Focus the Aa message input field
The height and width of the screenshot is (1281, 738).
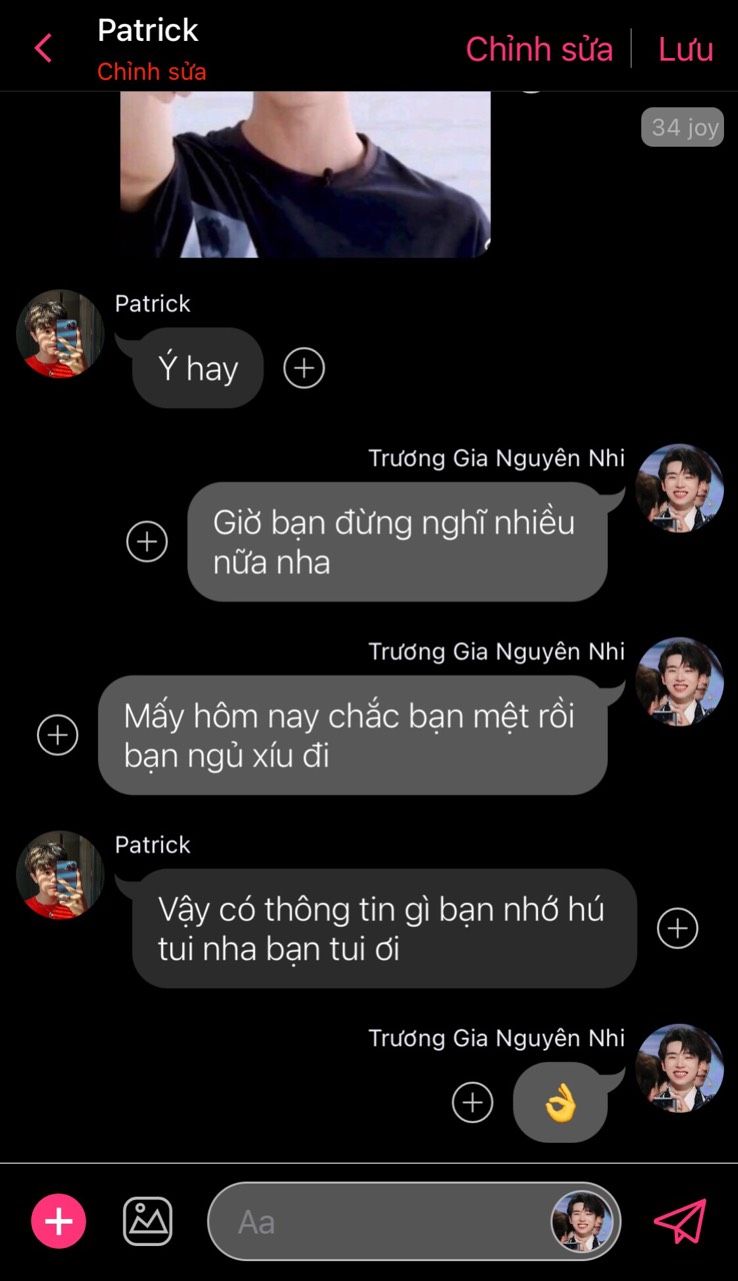pyautogui.click(x=380, y=1221)
